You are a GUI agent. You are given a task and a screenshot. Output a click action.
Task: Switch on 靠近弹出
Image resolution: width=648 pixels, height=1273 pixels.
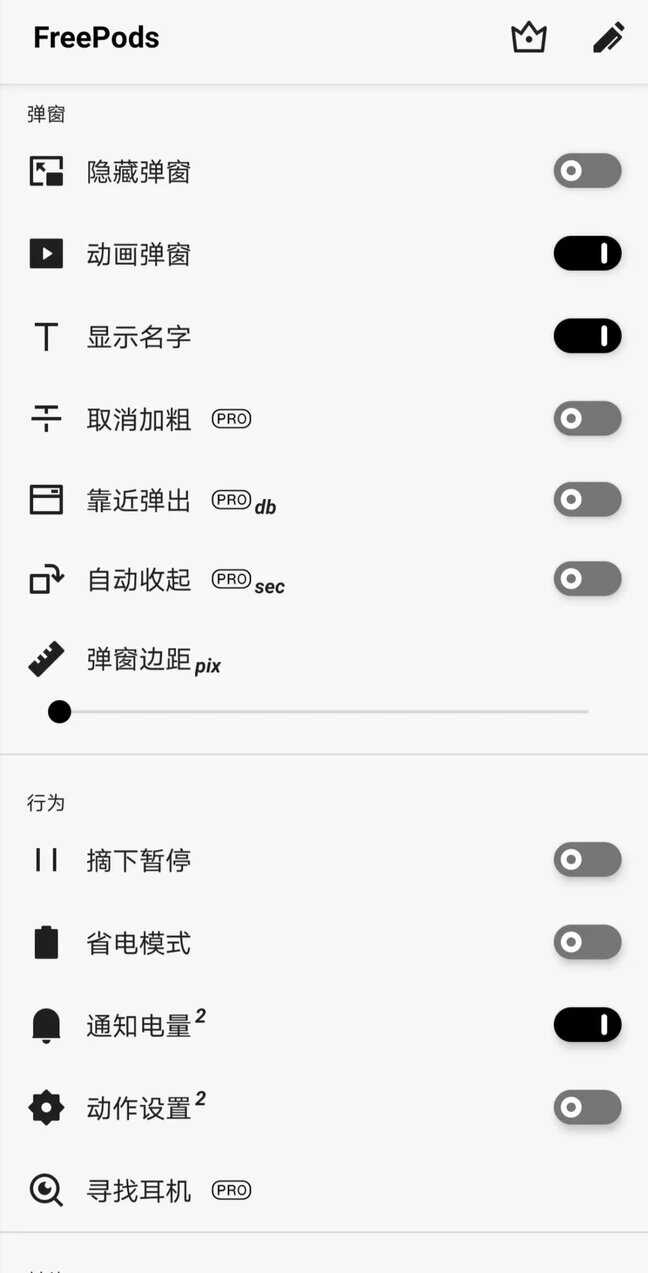coord(587,499)
